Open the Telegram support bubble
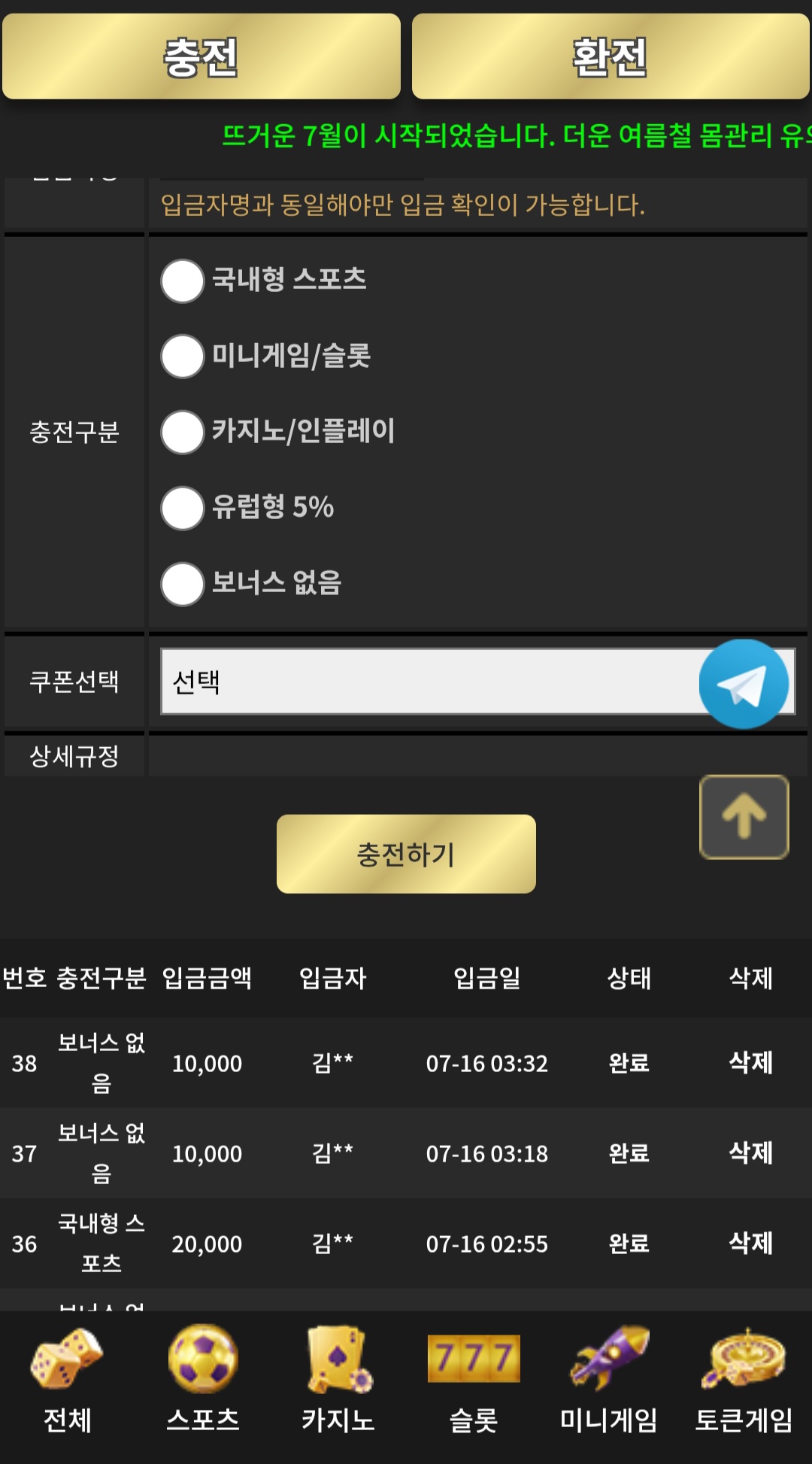The image size is (812, 1464). (x=744, y=684)
